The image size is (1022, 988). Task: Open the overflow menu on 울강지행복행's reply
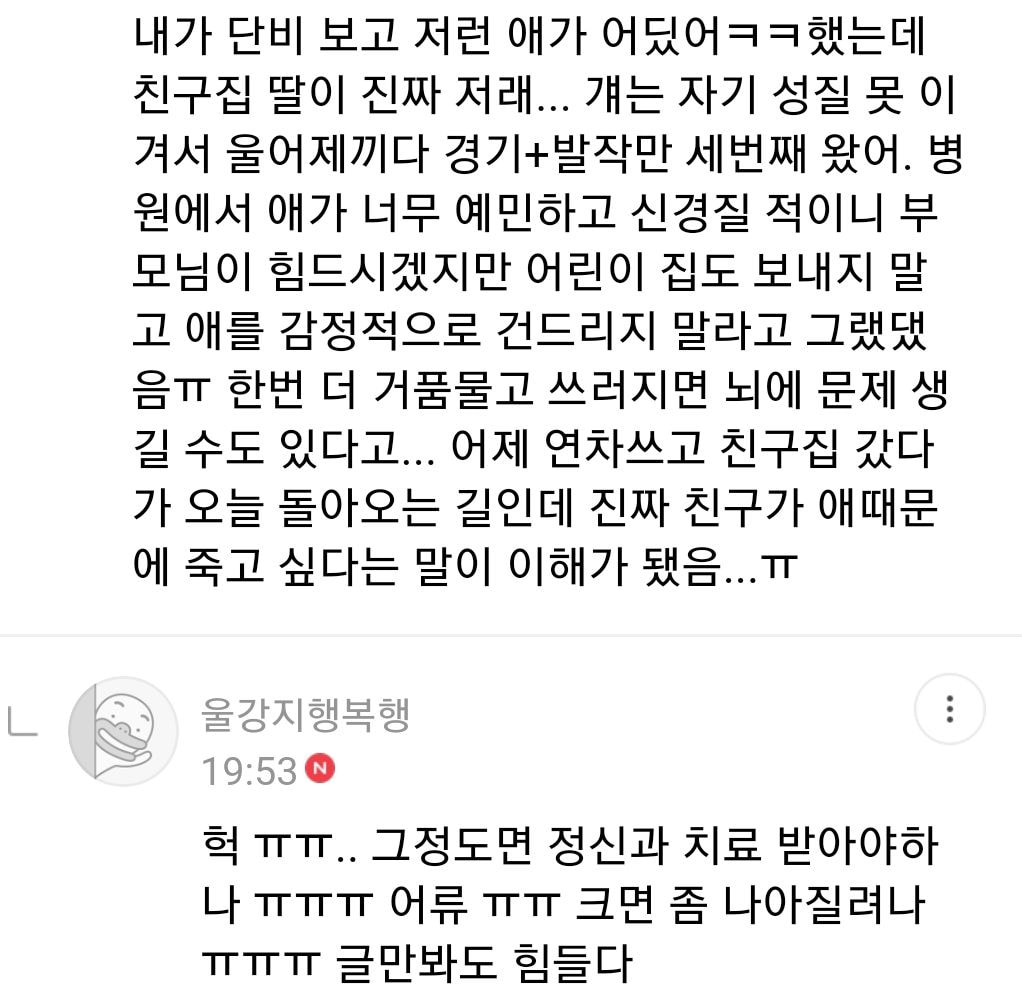(x=950, y=710)
